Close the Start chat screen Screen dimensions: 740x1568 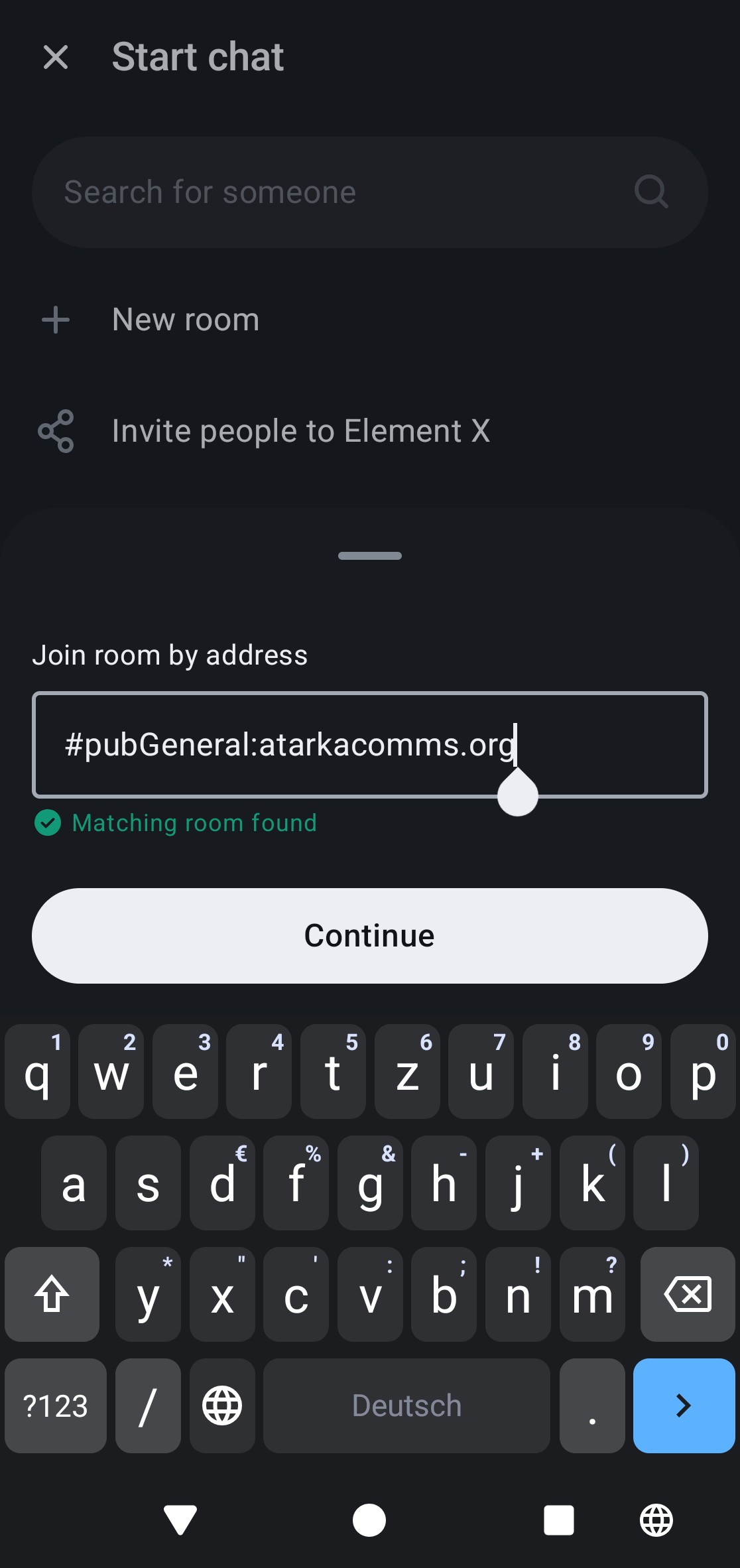tap(56, 57)
